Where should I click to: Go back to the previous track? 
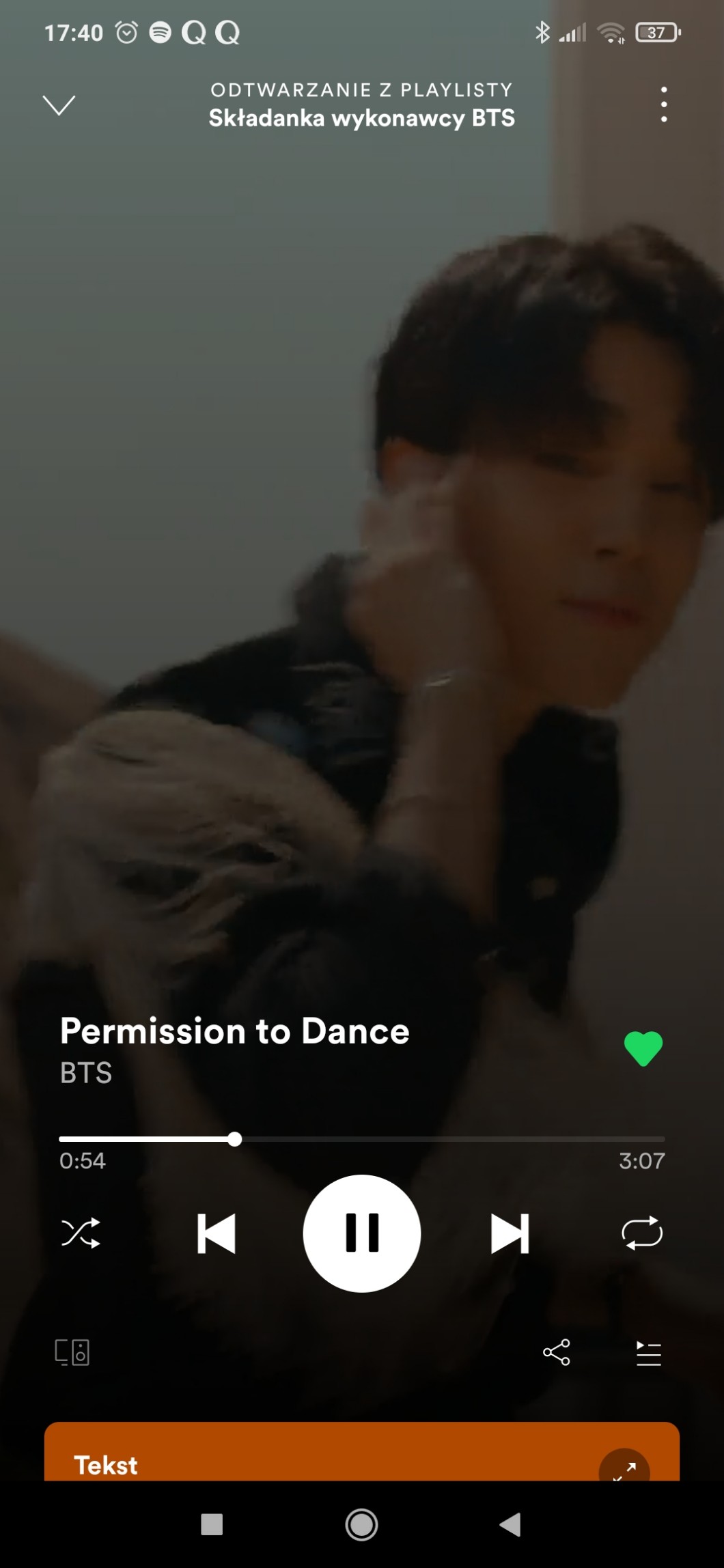pos(216,1233)
